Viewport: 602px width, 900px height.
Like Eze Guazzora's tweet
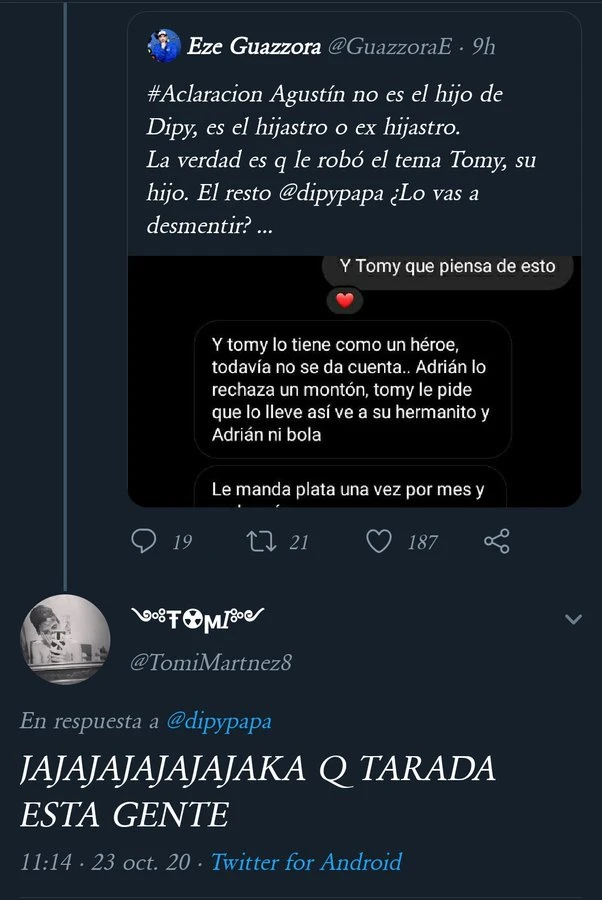pyautogui.click(x=378, y=541)
